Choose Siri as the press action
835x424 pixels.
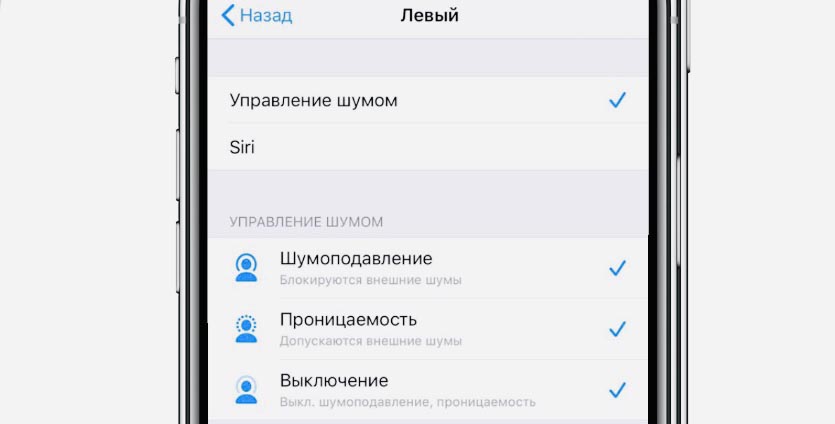[x=243, y=147]
